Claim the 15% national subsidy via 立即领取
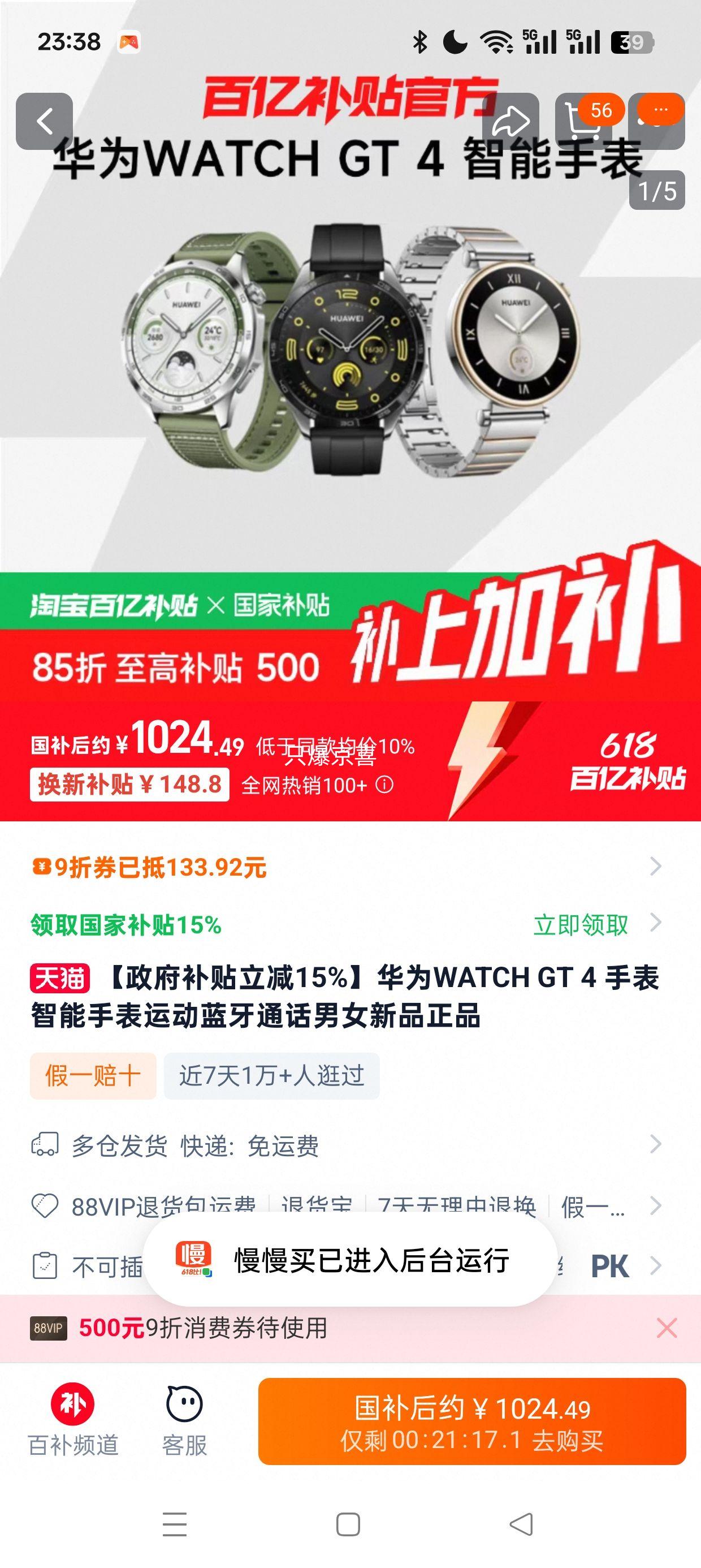This screenshot has height=1568, width=701. coord(581,925)
